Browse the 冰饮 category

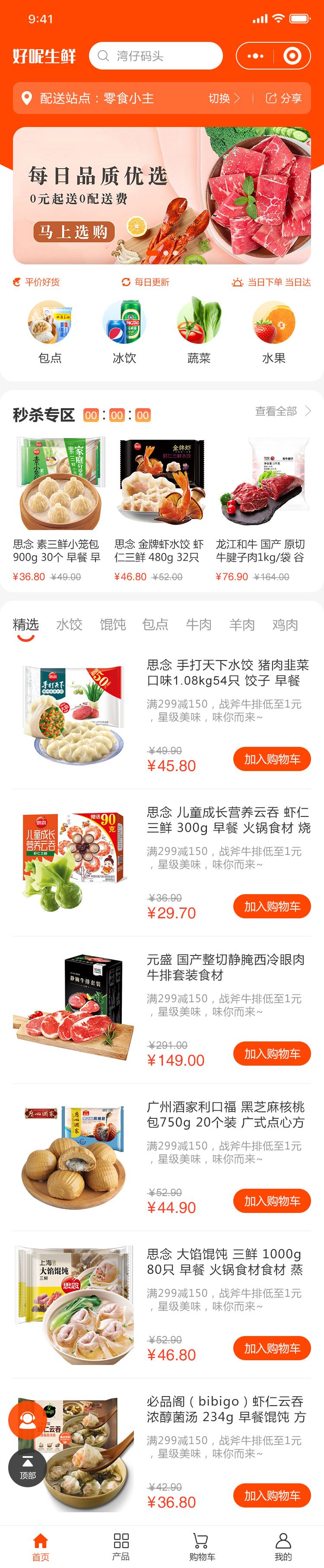pyautogui.click(x=124, y=331)
